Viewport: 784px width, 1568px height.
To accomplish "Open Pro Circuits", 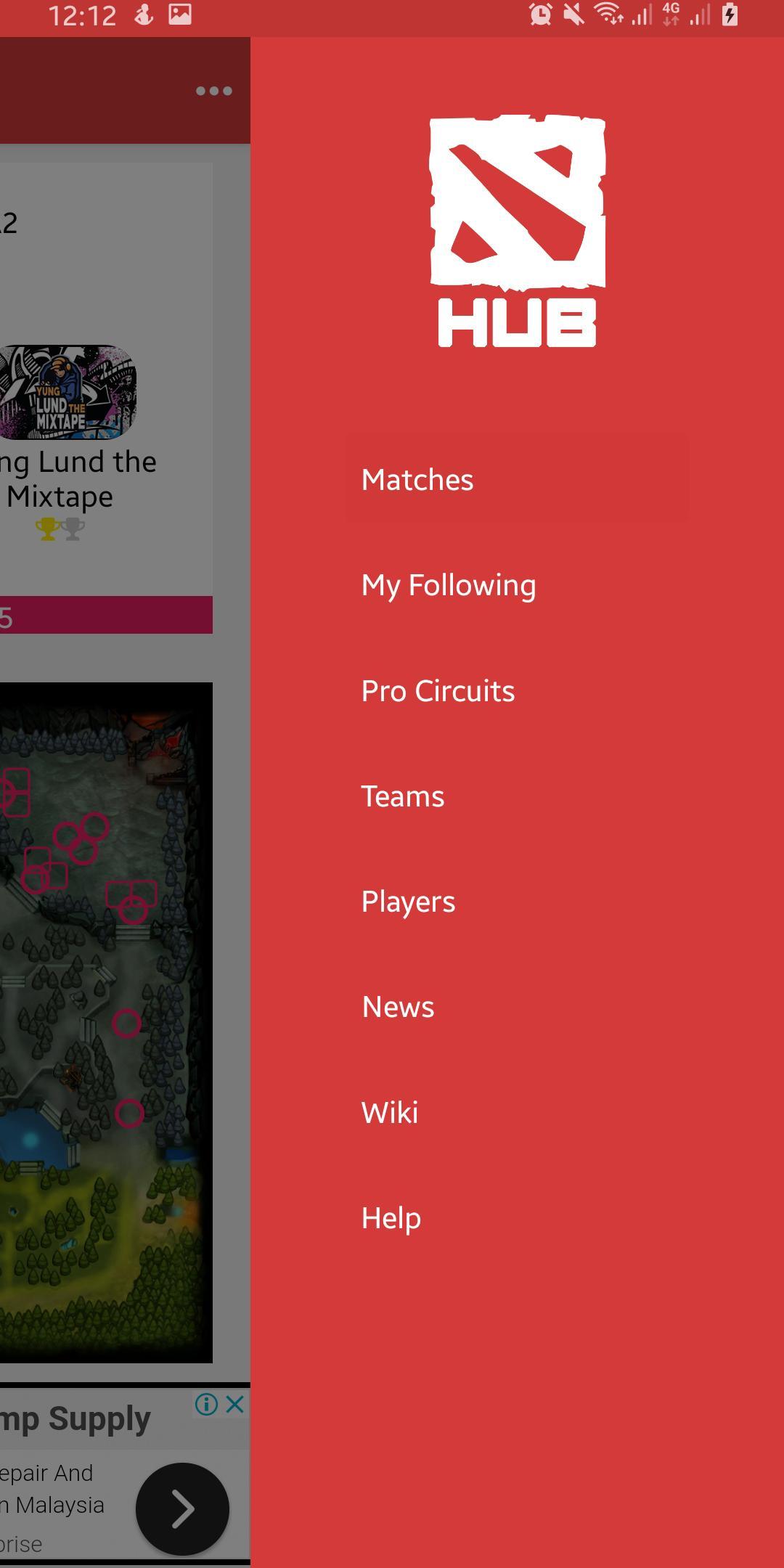I will coord(438,691).
